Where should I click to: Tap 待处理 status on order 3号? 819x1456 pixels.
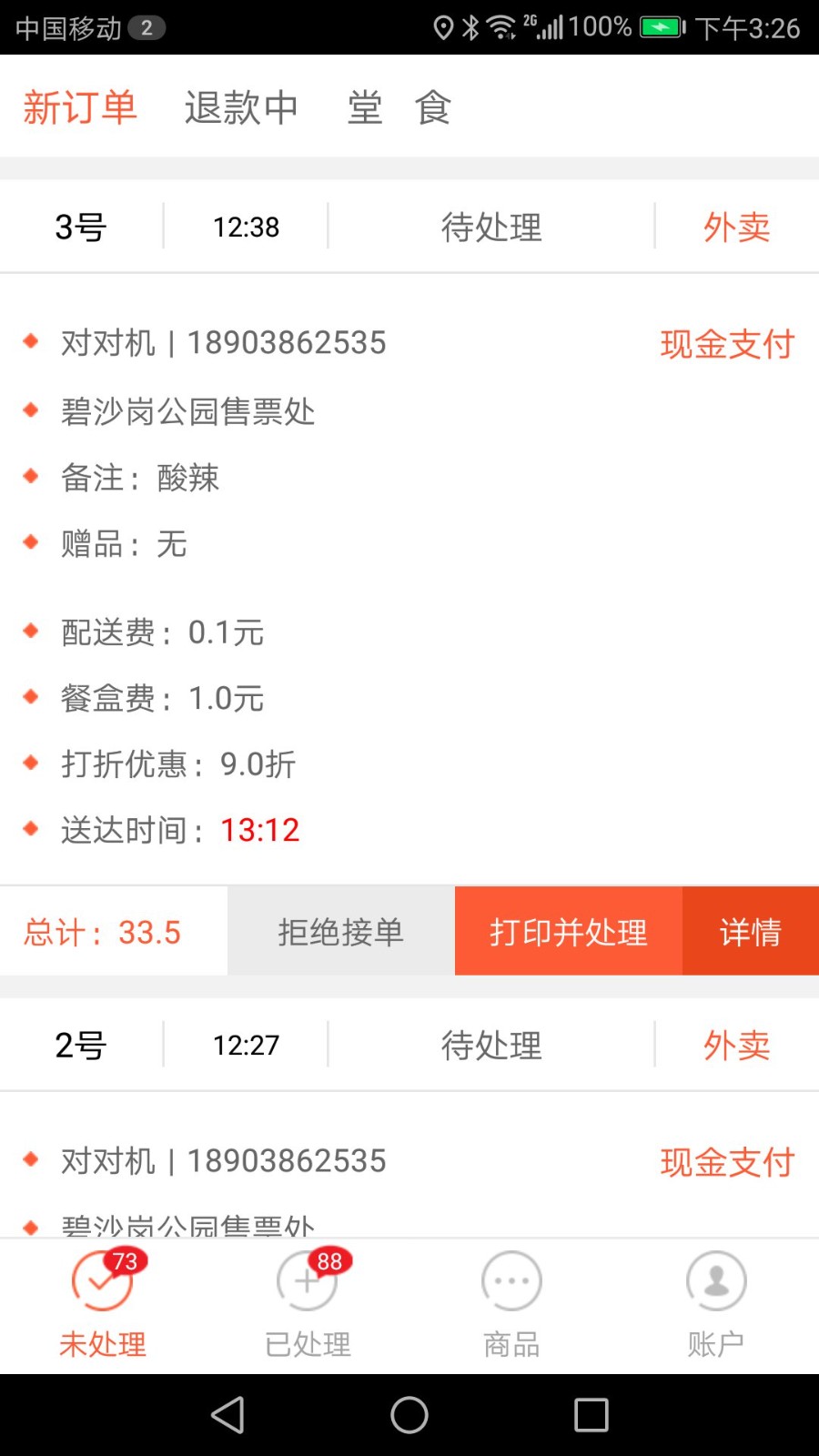pyautogui.click(x=490, y=227)
